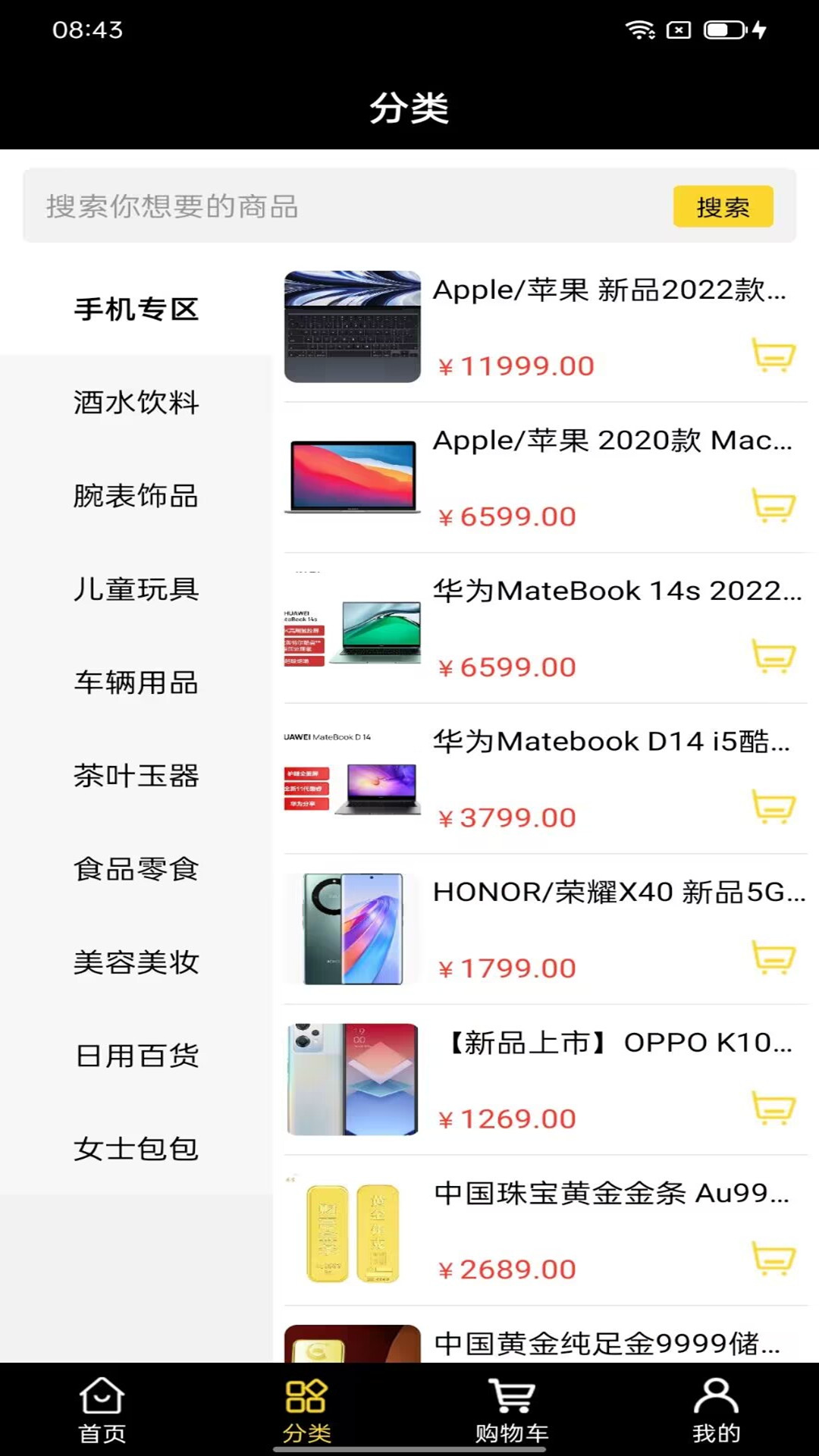Click the cart icon next to Apple MacBook 2022

(773, 355)
